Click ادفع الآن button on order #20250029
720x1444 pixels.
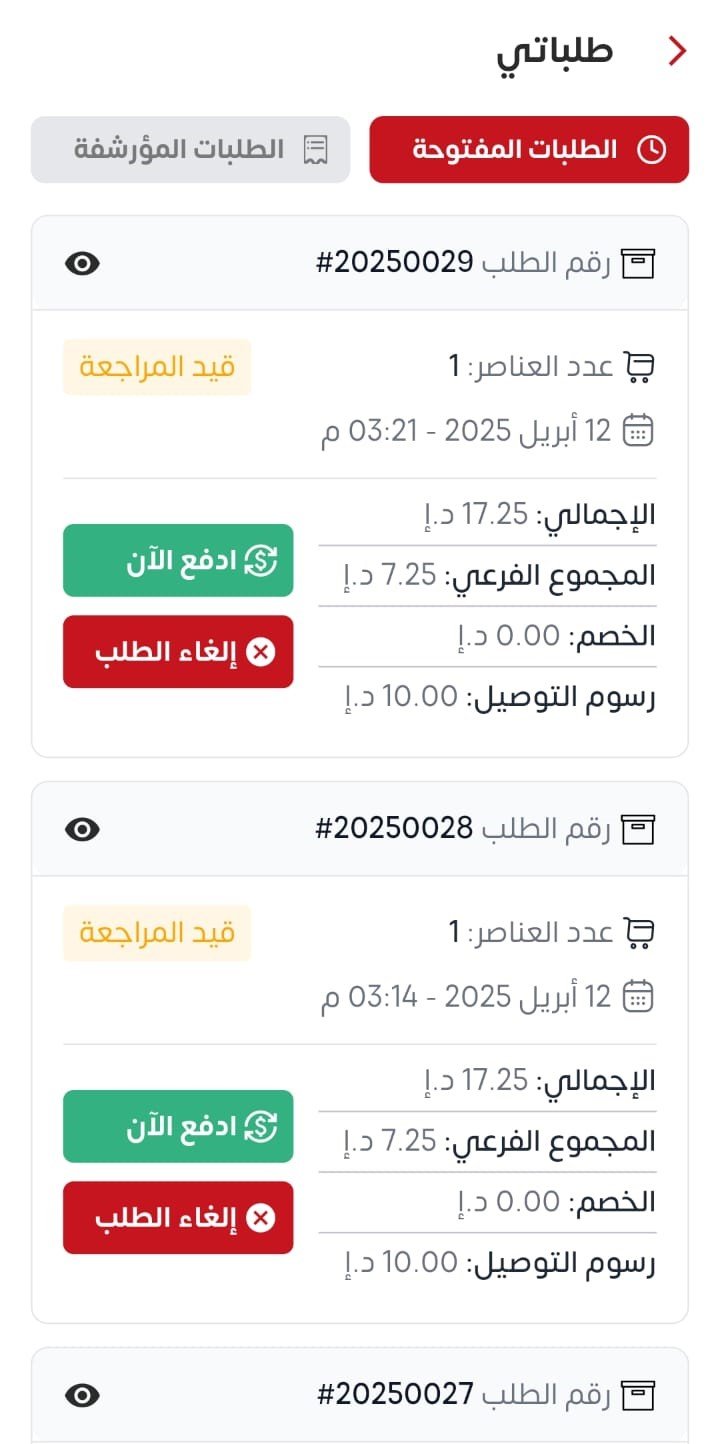177,561
